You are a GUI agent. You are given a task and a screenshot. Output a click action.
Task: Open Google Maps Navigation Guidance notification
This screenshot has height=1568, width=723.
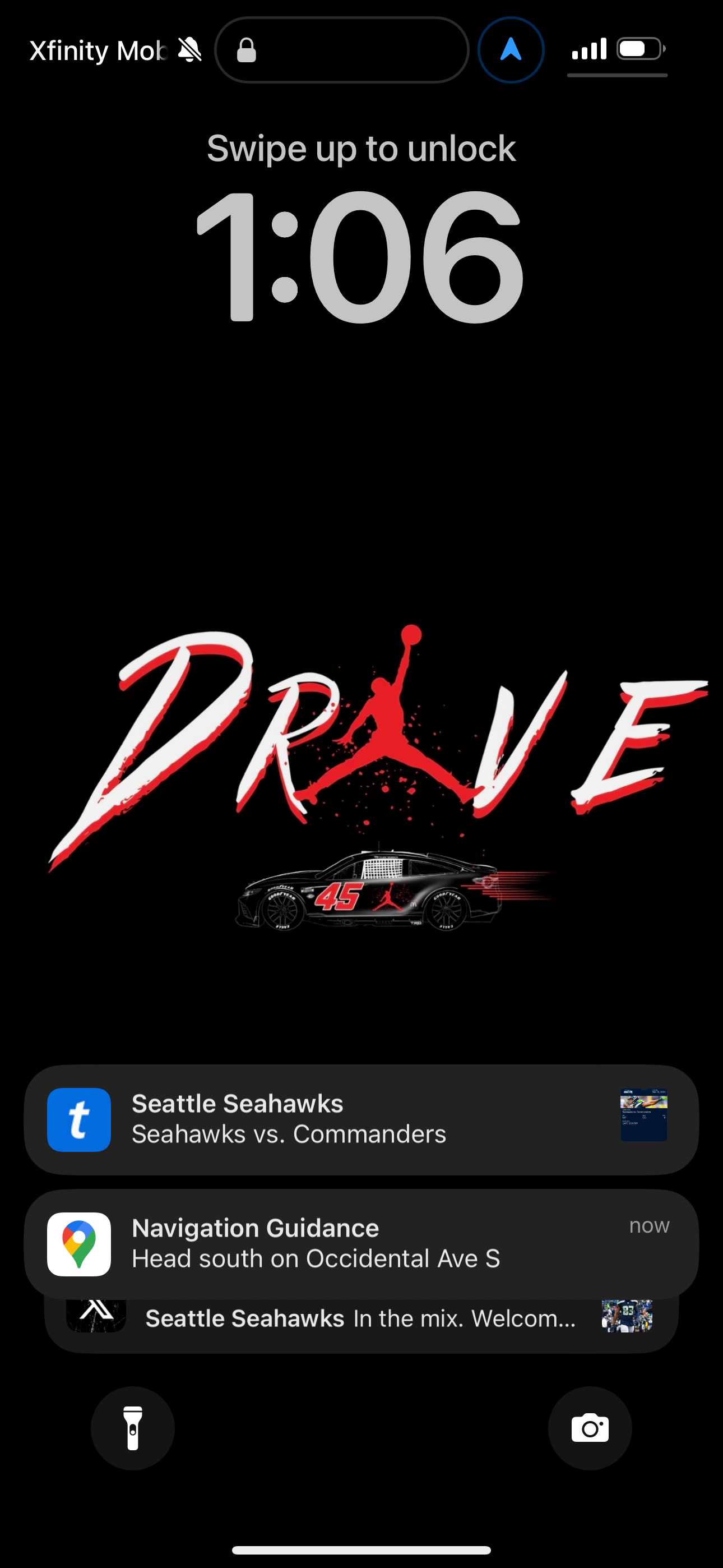[x=360, y=1243]
